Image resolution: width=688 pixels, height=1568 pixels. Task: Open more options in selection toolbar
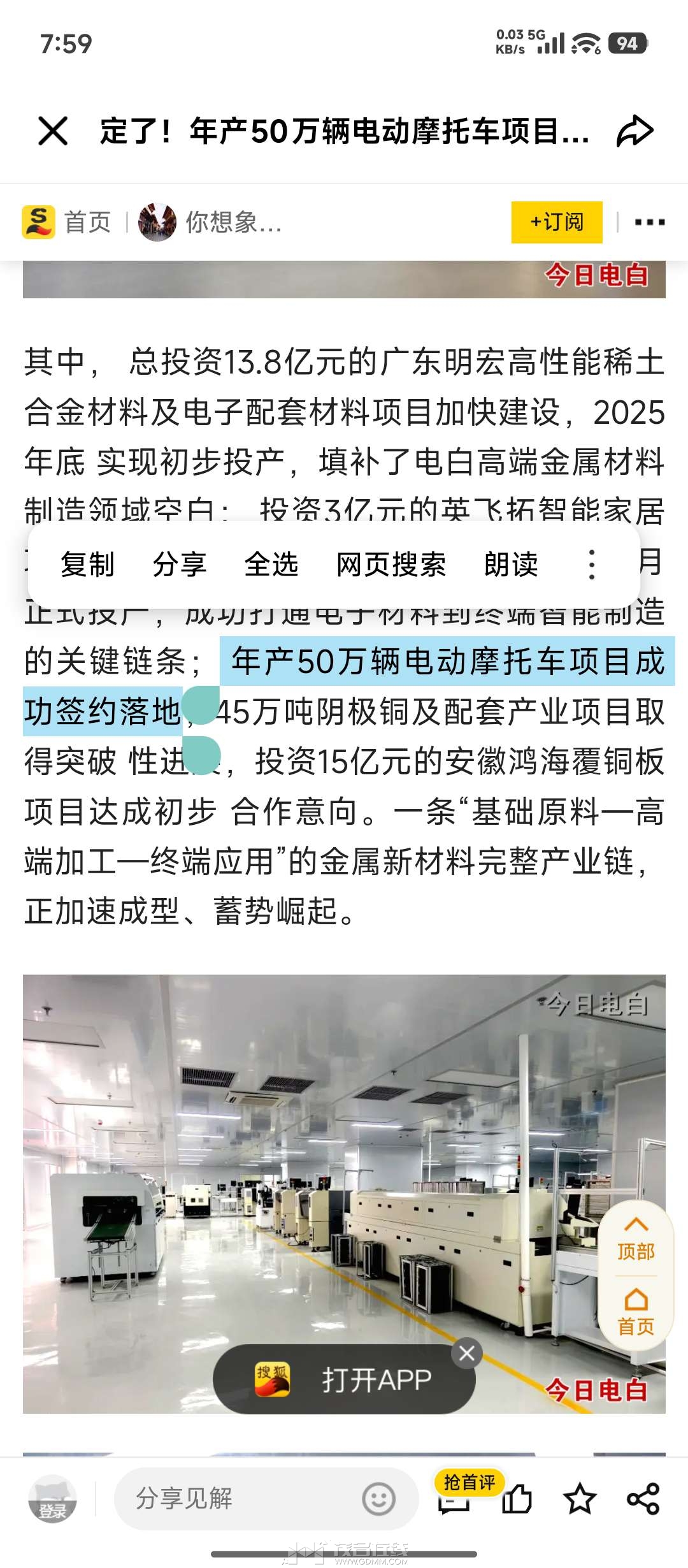click(592, 564)
